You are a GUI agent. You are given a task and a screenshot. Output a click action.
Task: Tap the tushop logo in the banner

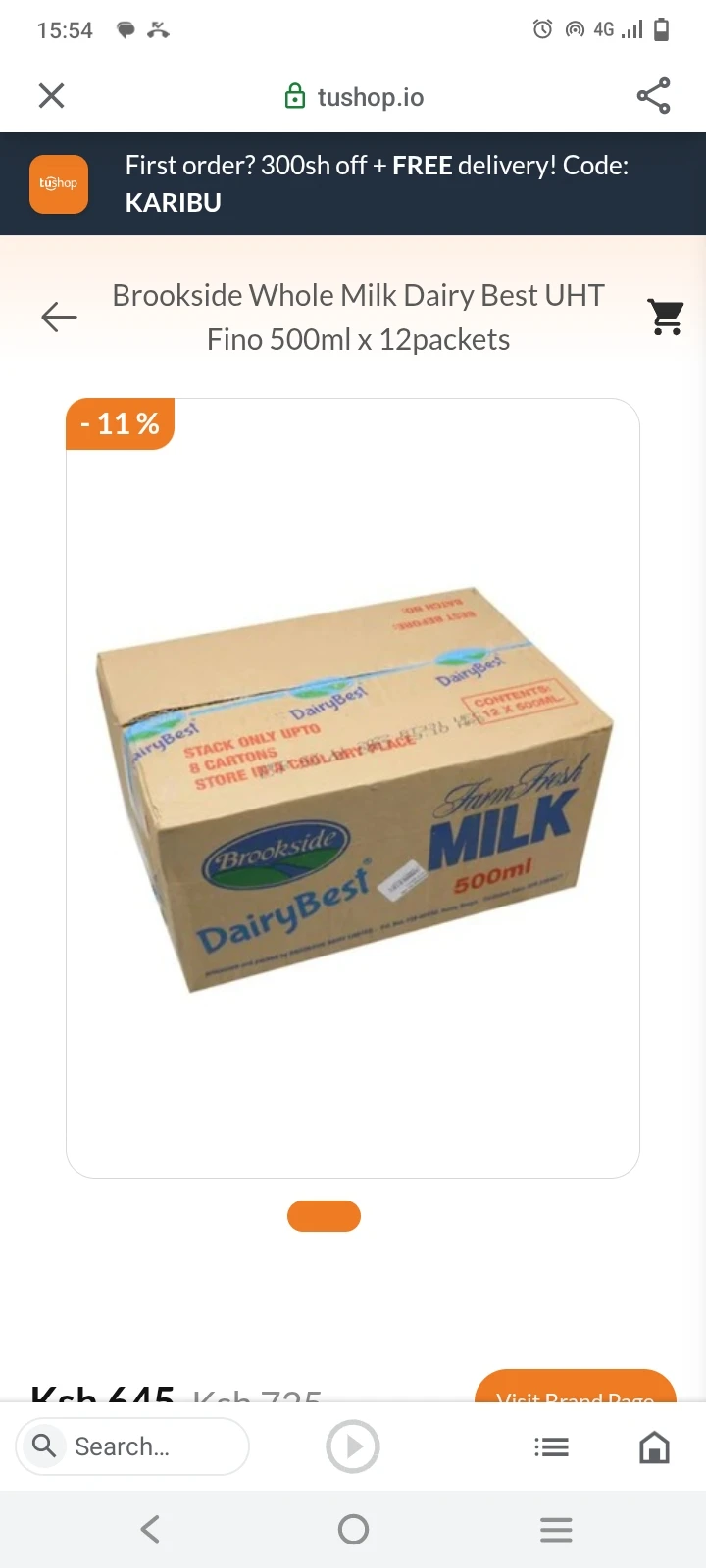pos(59,184)
